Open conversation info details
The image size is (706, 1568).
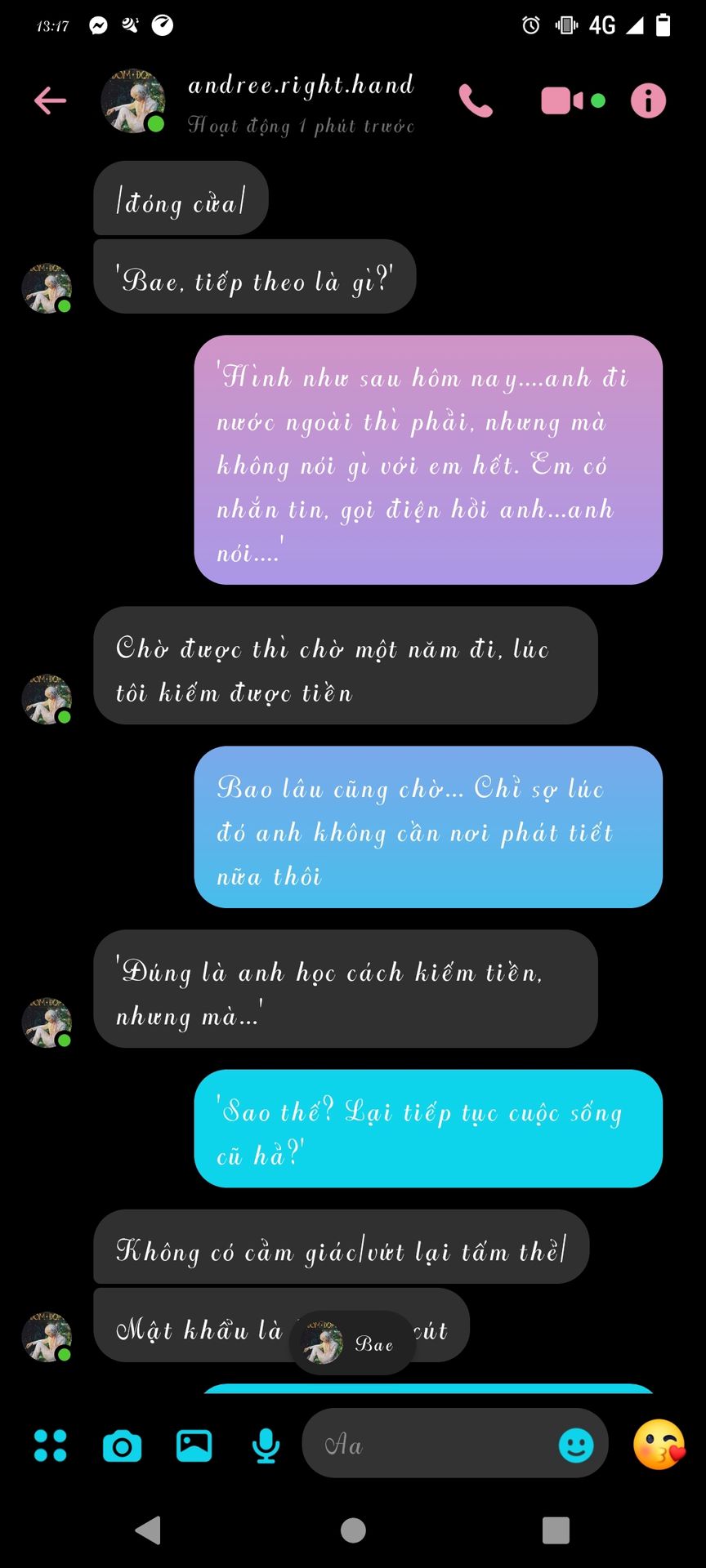pos(648,101)
